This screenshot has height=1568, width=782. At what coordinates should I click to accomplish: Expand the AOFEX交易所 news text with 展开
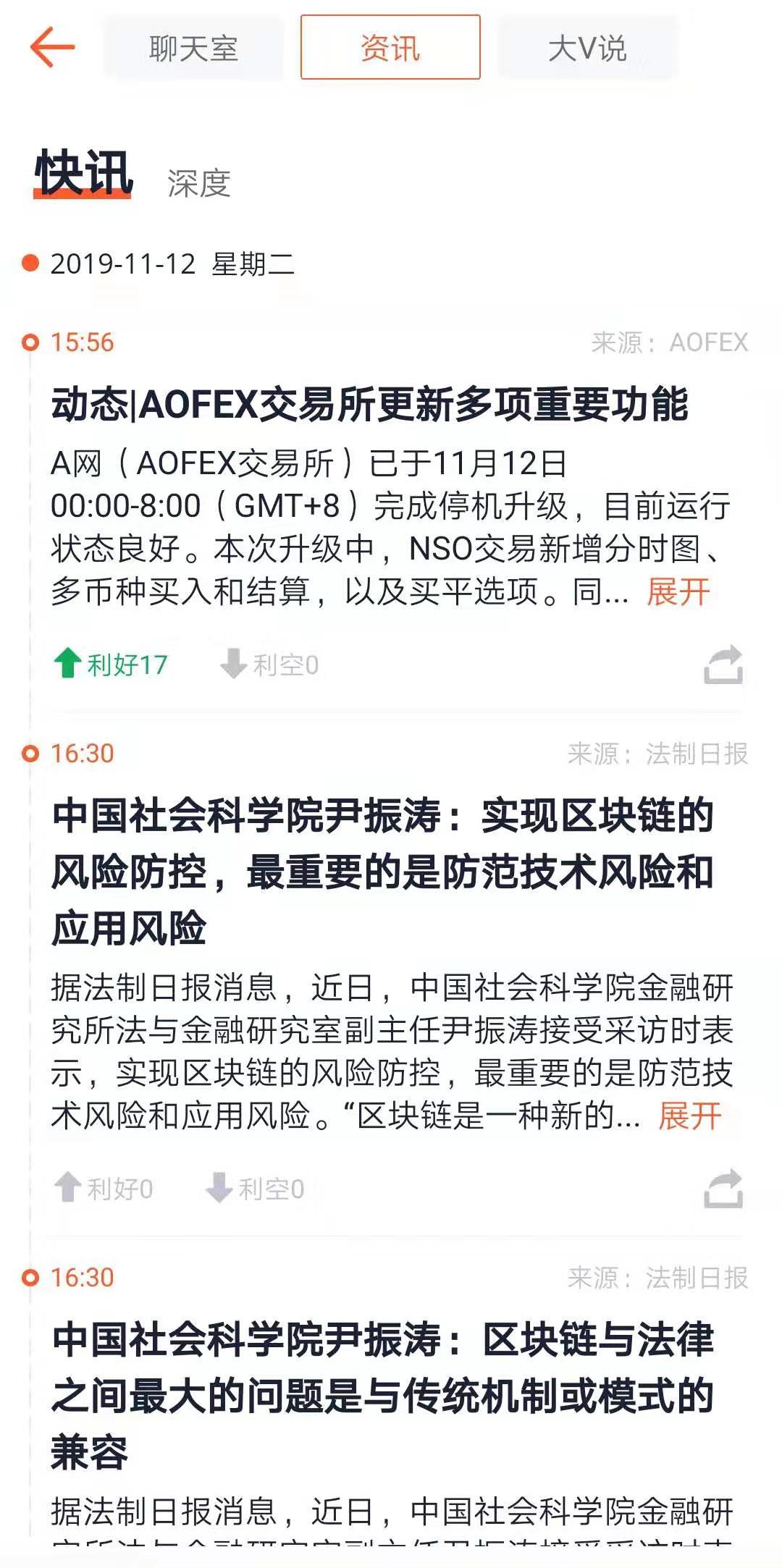tap(678, 592)
